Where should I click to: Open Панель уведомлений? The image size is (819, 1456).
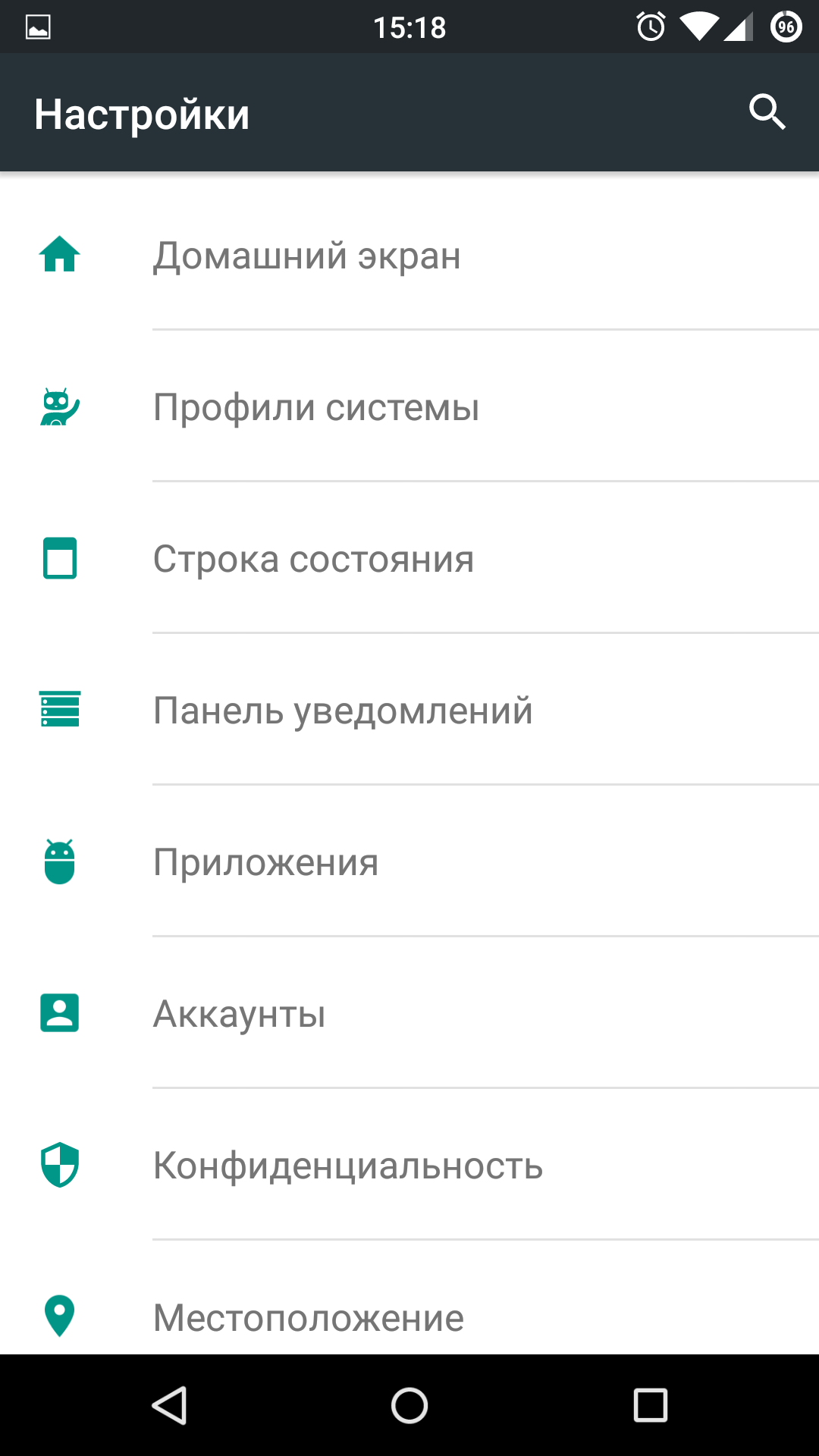[409, 710]
